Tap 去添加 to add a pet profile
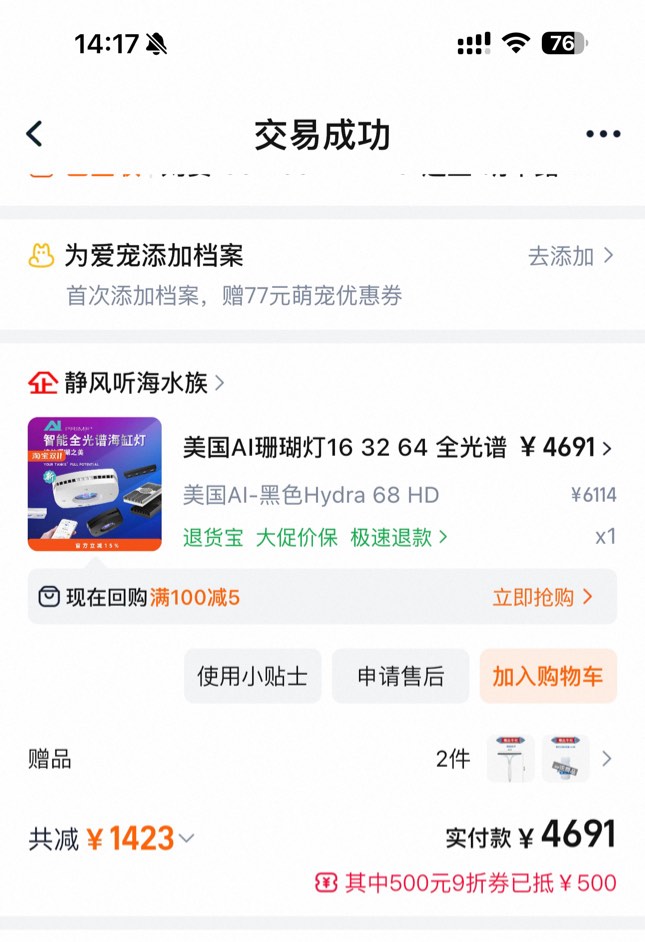645x942 pixels. coord(570,256)
